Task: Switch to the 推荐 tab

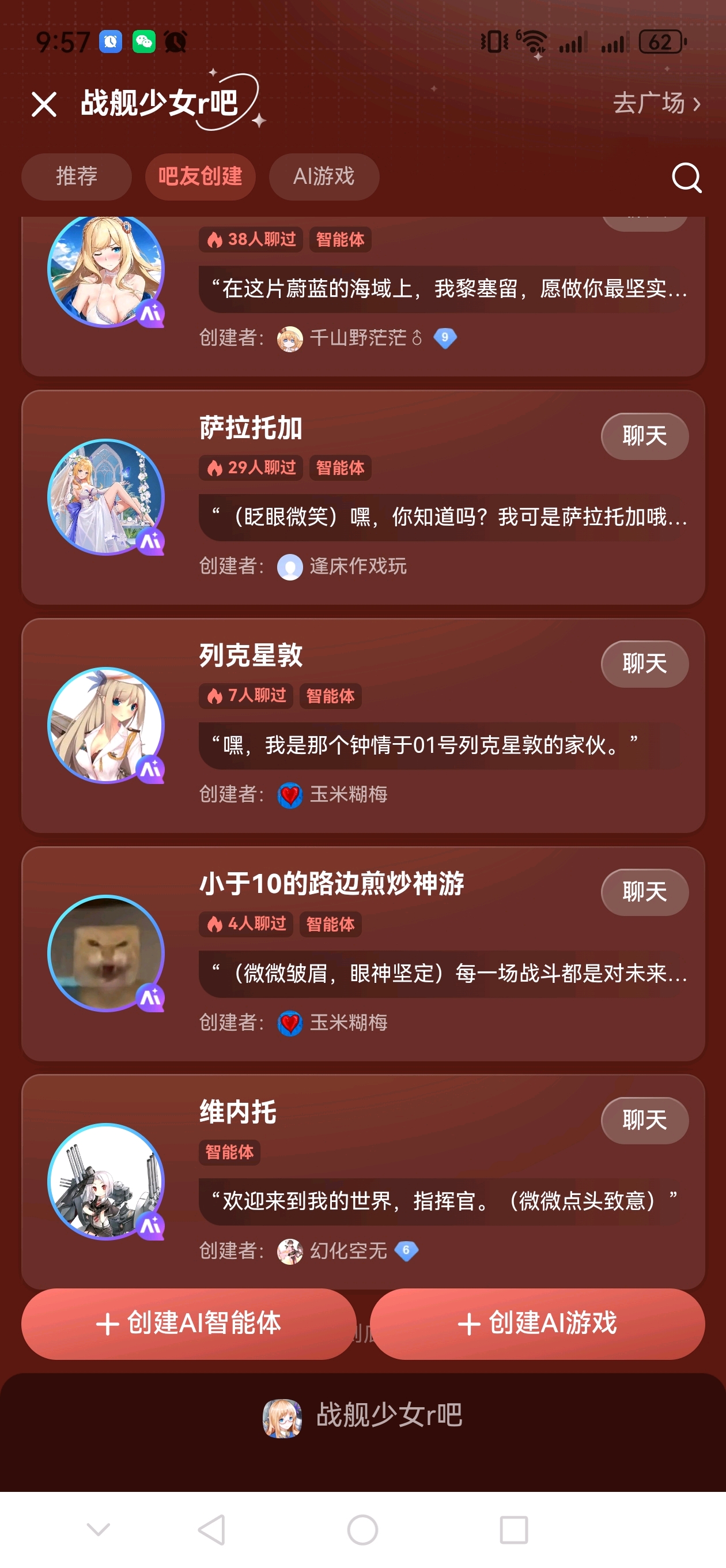Action: point(77,176)
